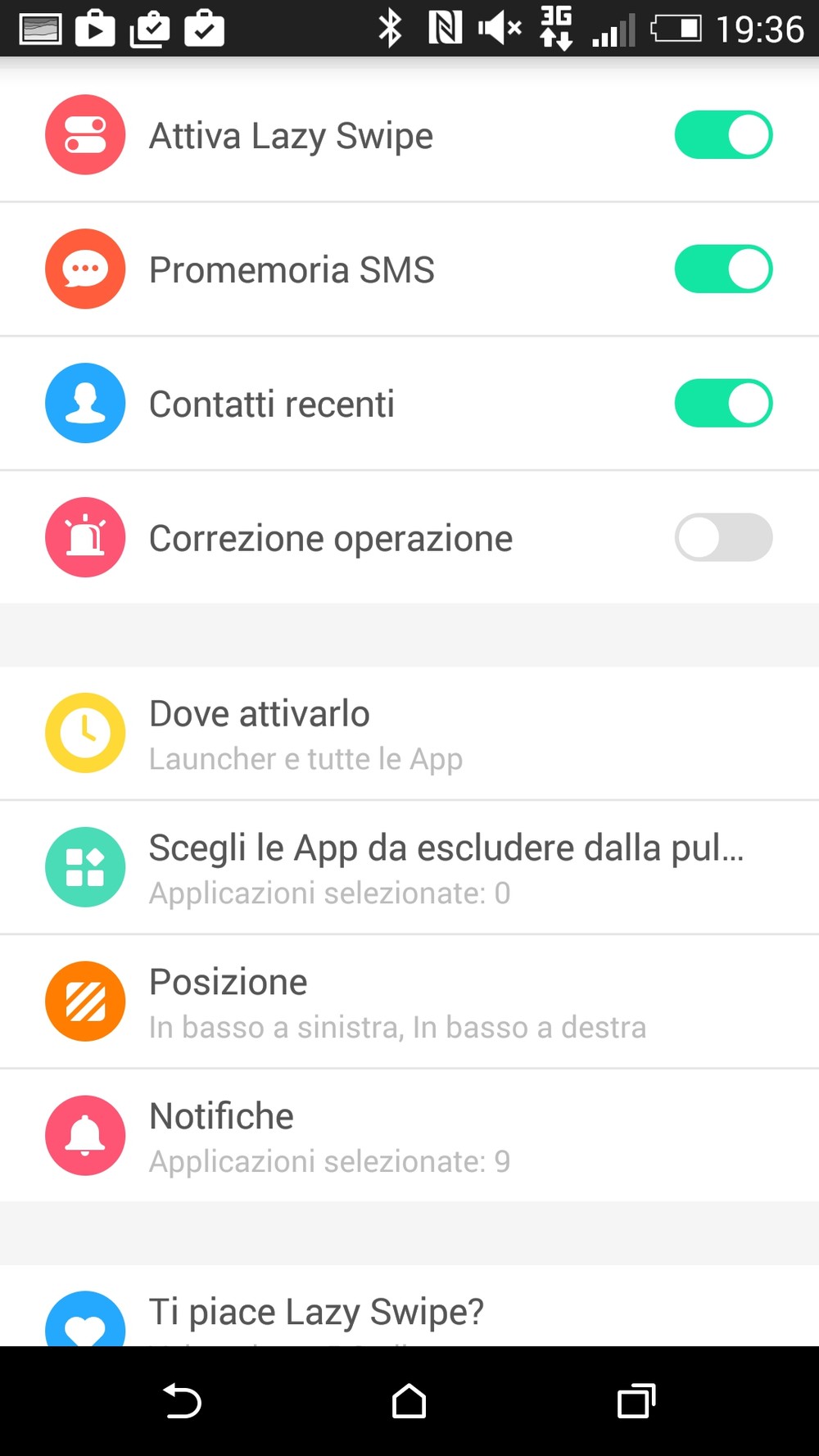Open the Posizione setting
This screenshot has width=819, height=1456.
click(409, 1002)
